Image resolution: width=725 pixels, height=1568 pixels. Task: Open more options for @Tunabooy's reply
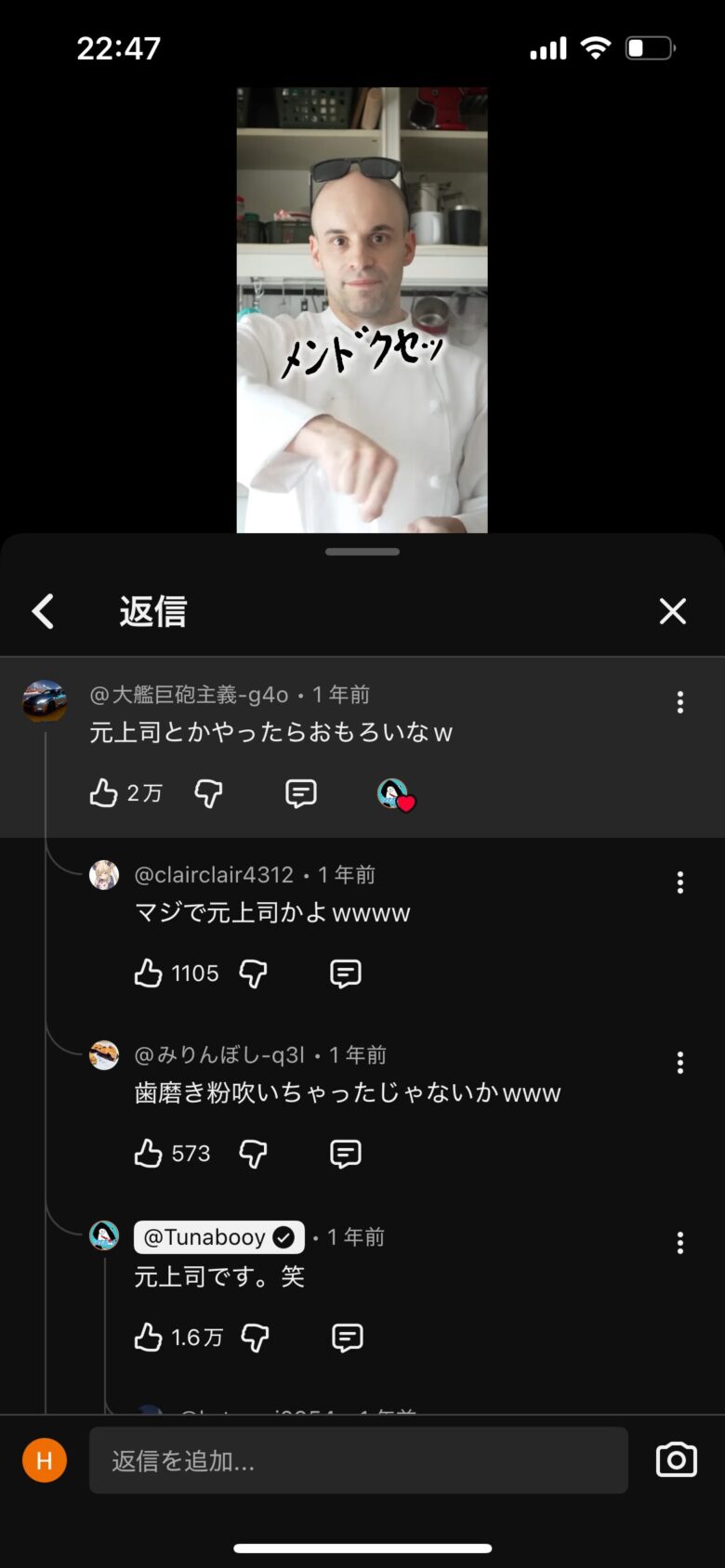(679, 1243)
